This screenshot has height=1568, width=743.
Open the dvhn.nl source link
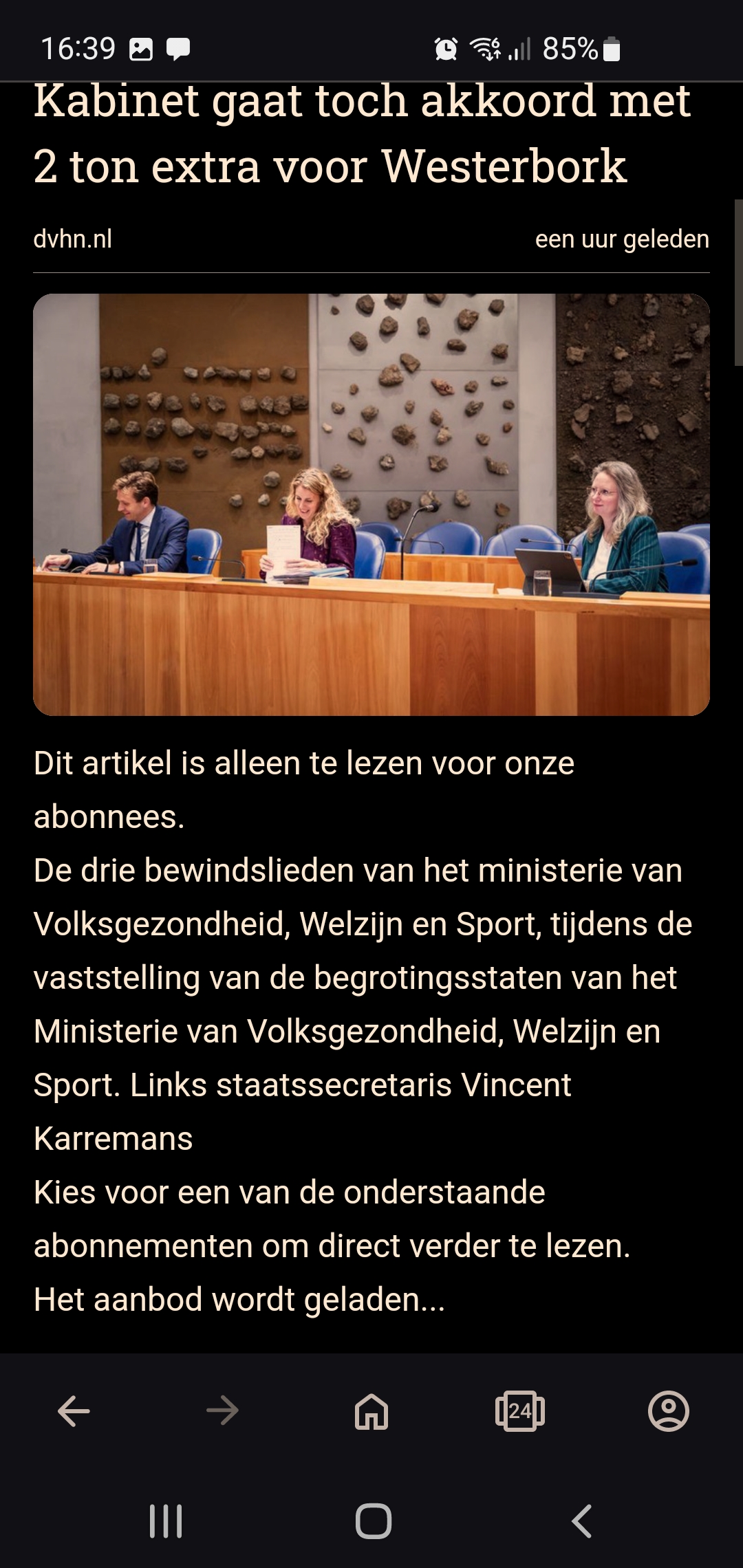[72, 239]
